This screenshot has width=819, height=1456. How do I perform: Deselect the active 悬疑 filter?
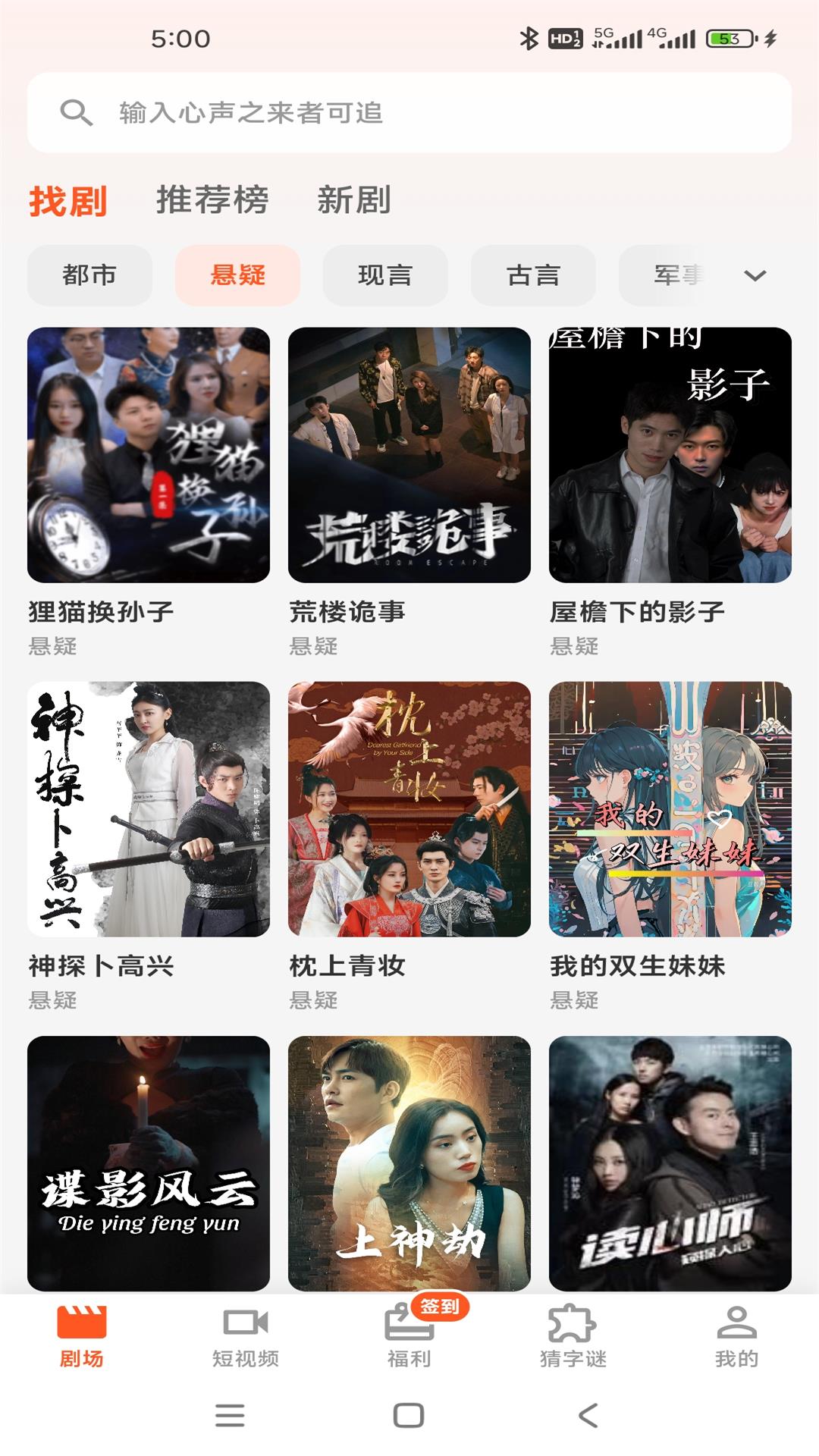237,276
